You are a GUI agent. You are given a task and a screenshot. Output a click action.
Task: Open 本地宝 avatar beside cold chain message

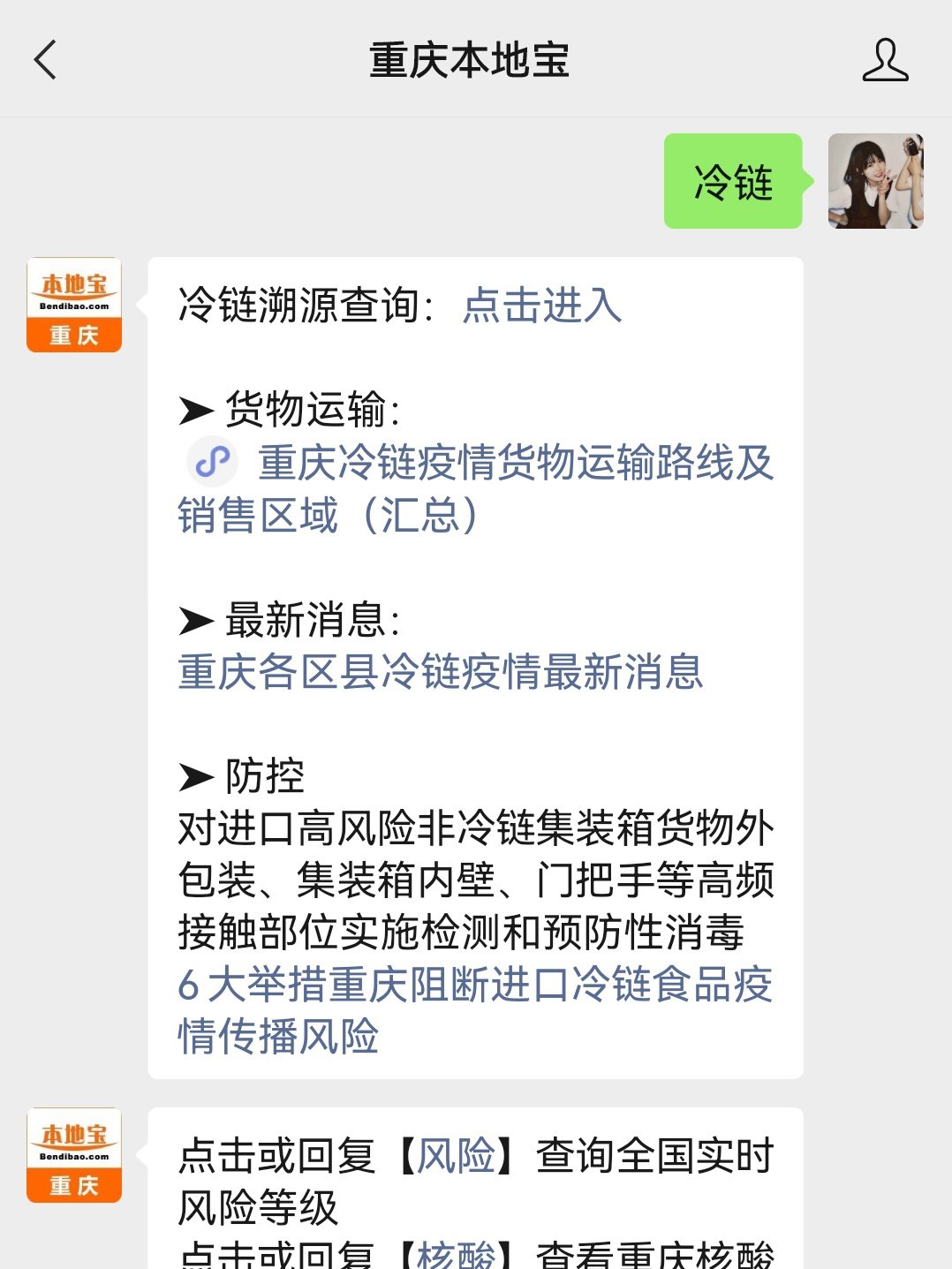coord(74,305)
